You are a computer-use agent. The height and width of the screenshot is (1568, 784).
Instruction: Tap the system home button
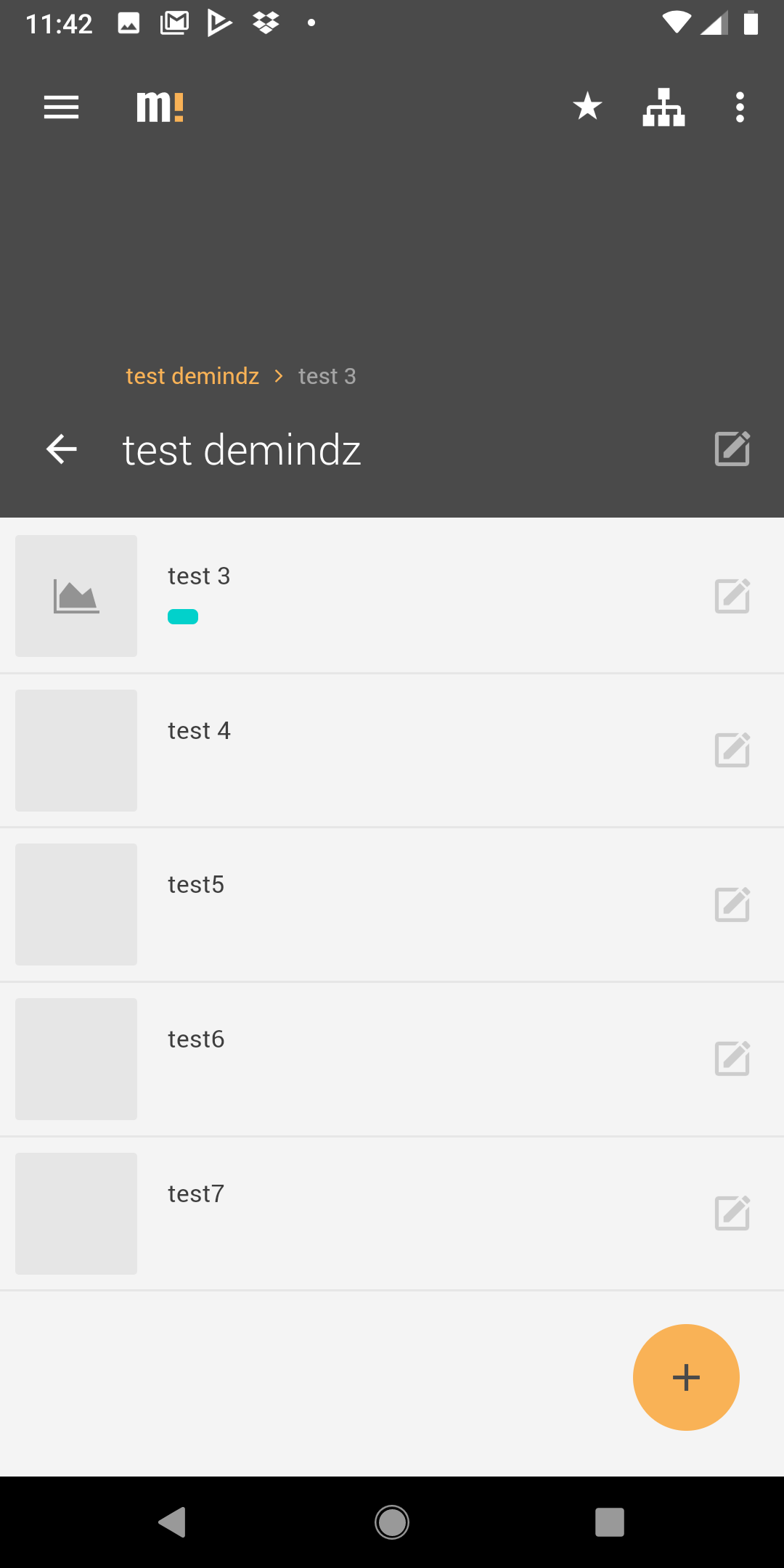(392, 1522)
